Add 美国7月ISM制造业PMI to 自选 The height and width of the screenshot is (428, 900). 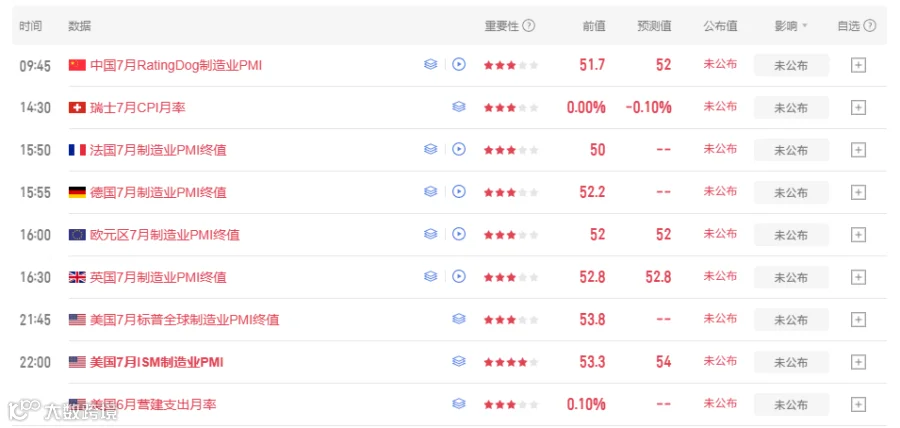[x=858, y=362]
